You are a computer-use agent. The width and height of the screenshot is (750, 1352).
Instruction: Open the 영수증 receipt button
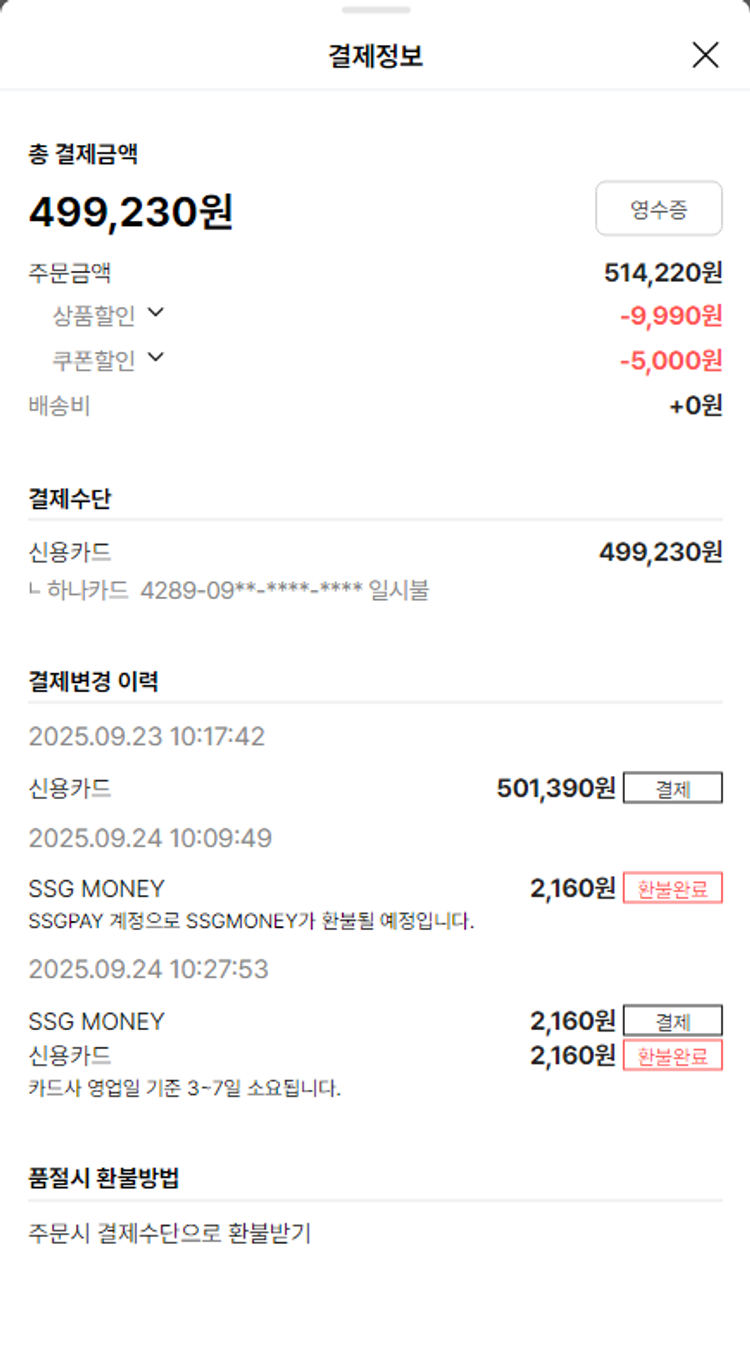tap(658, 209)
